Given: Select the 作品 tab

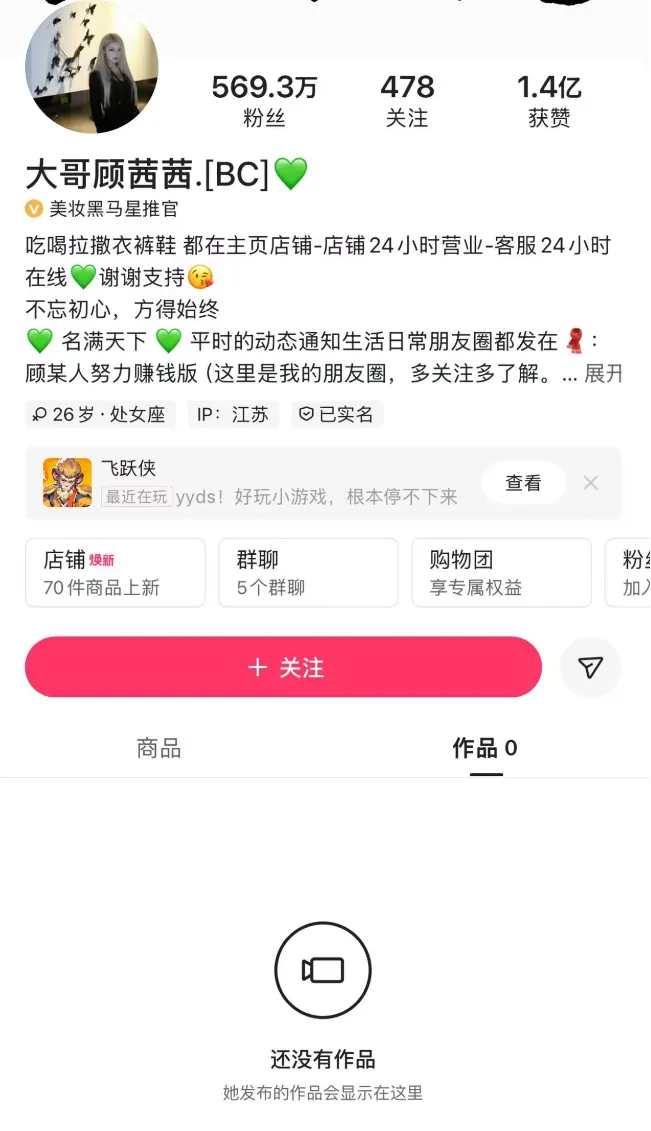Looking at the screenshot, I should point(485,748).
